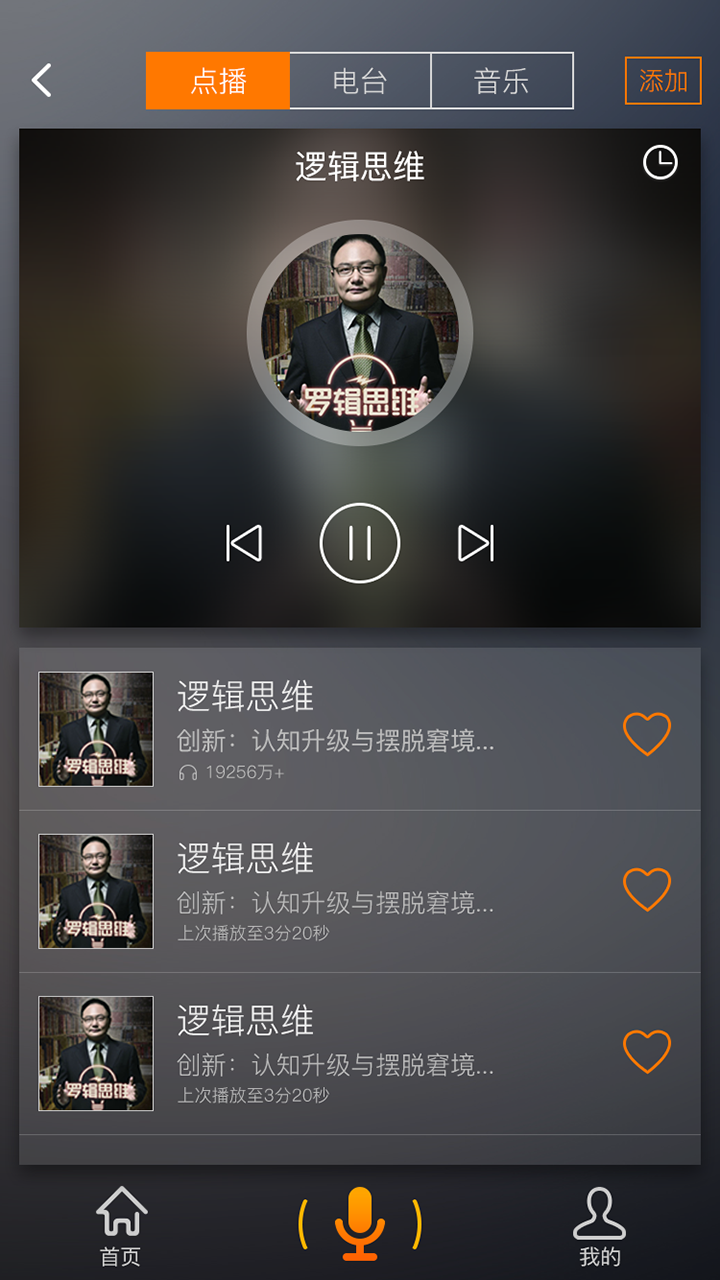Go back using the top-left arrow
Screen dimensions: 720x1280
[41, 80]
